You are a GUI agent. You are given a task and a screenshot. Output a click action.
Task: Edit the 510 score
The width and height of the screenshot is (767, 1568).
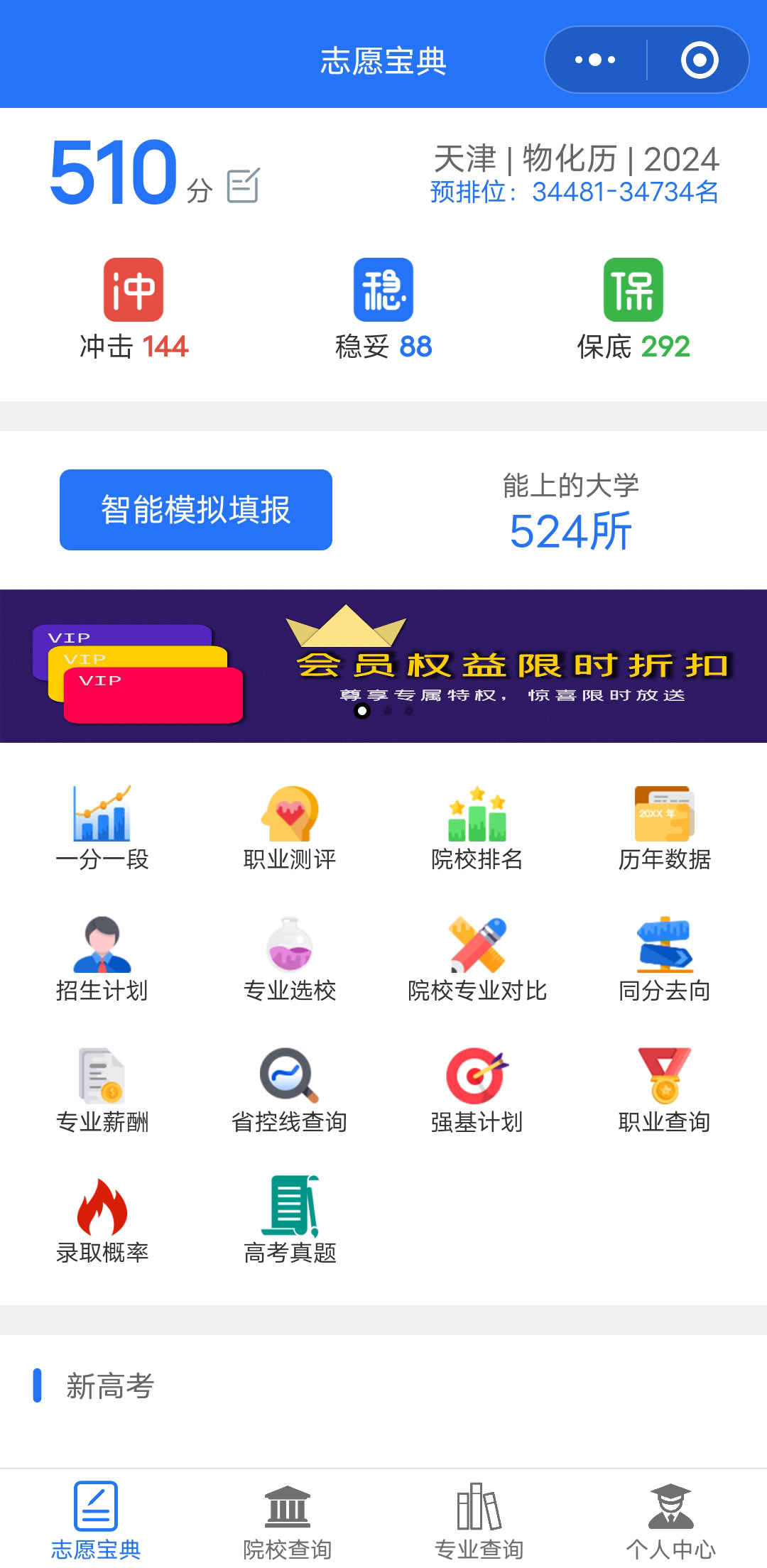[244, 186]
